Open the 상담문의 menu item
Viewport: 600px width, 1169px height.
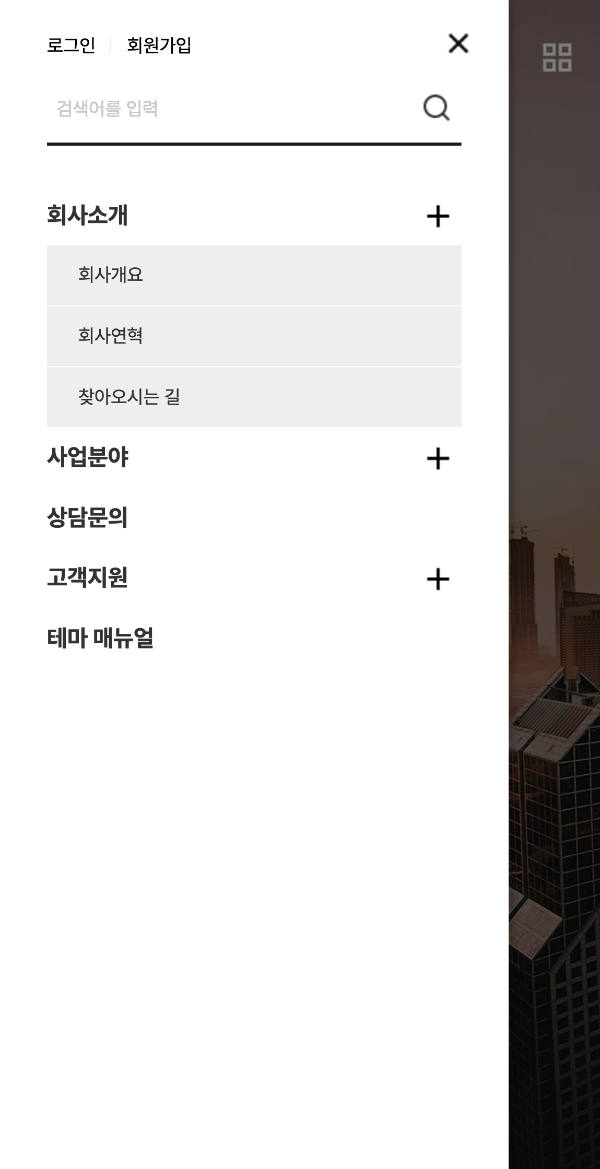[88, 518]
